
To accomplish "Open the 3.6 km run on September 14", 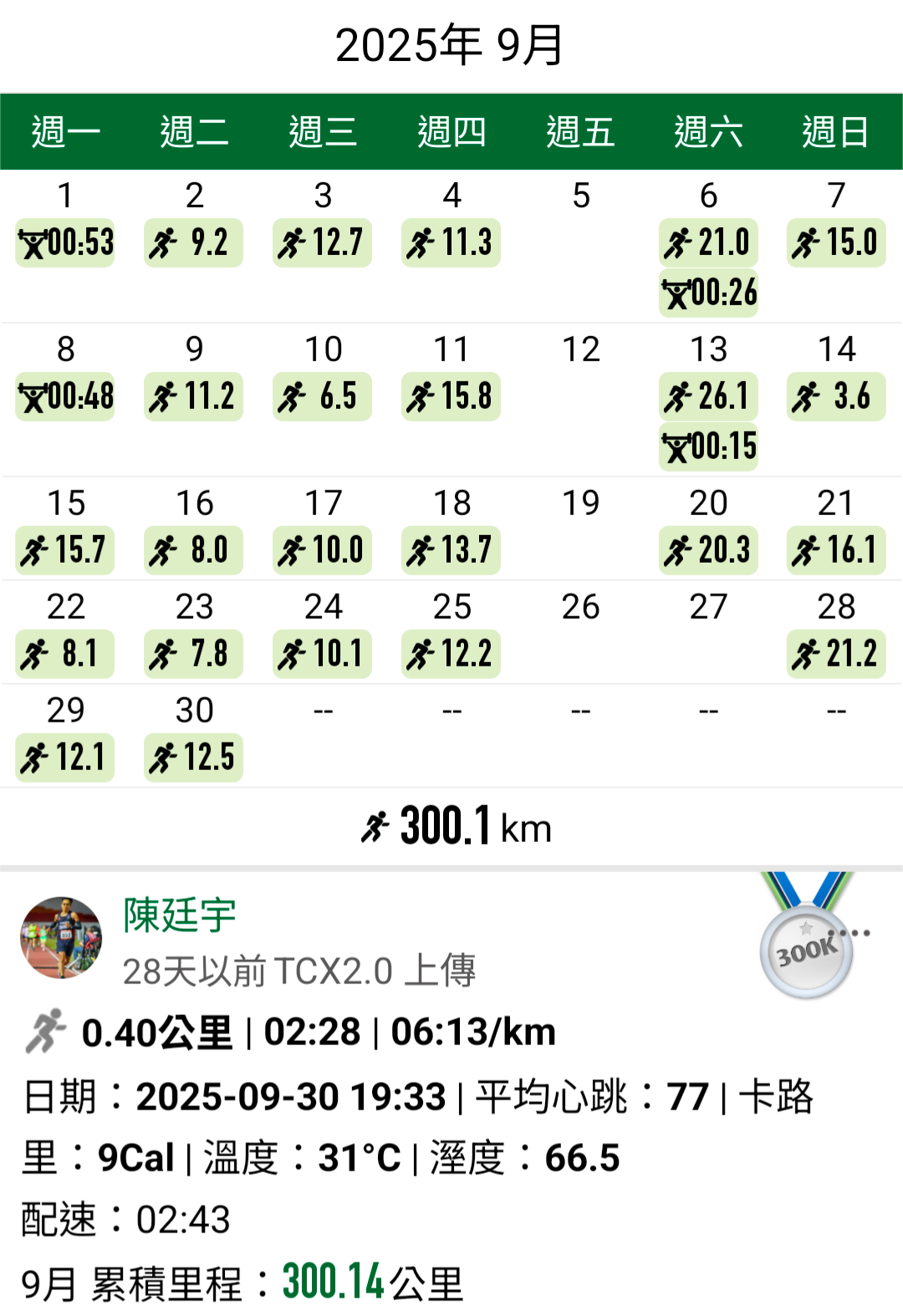I will (836, 397).
